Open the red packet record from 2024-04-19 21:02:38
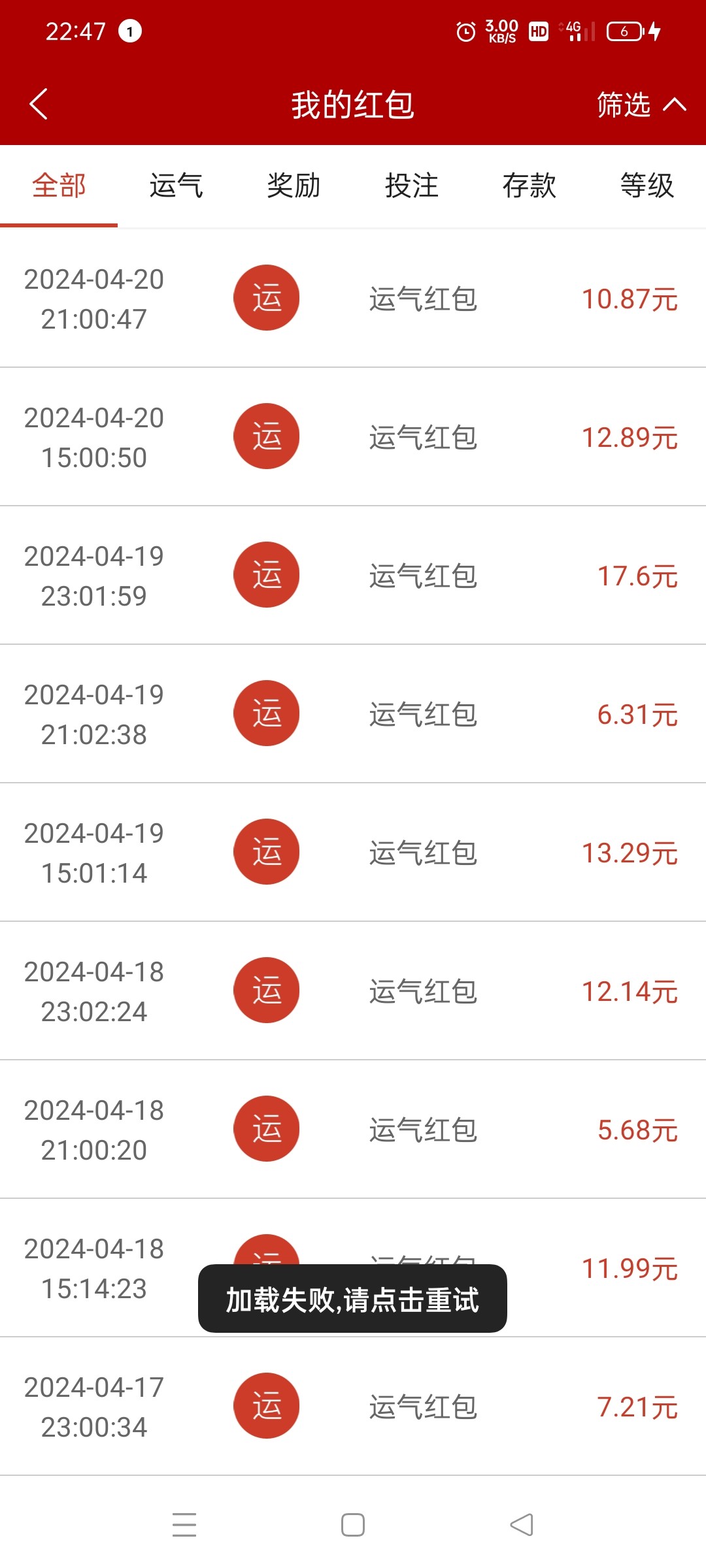Viewport: 706px width, 1568px height. point(266,713)
